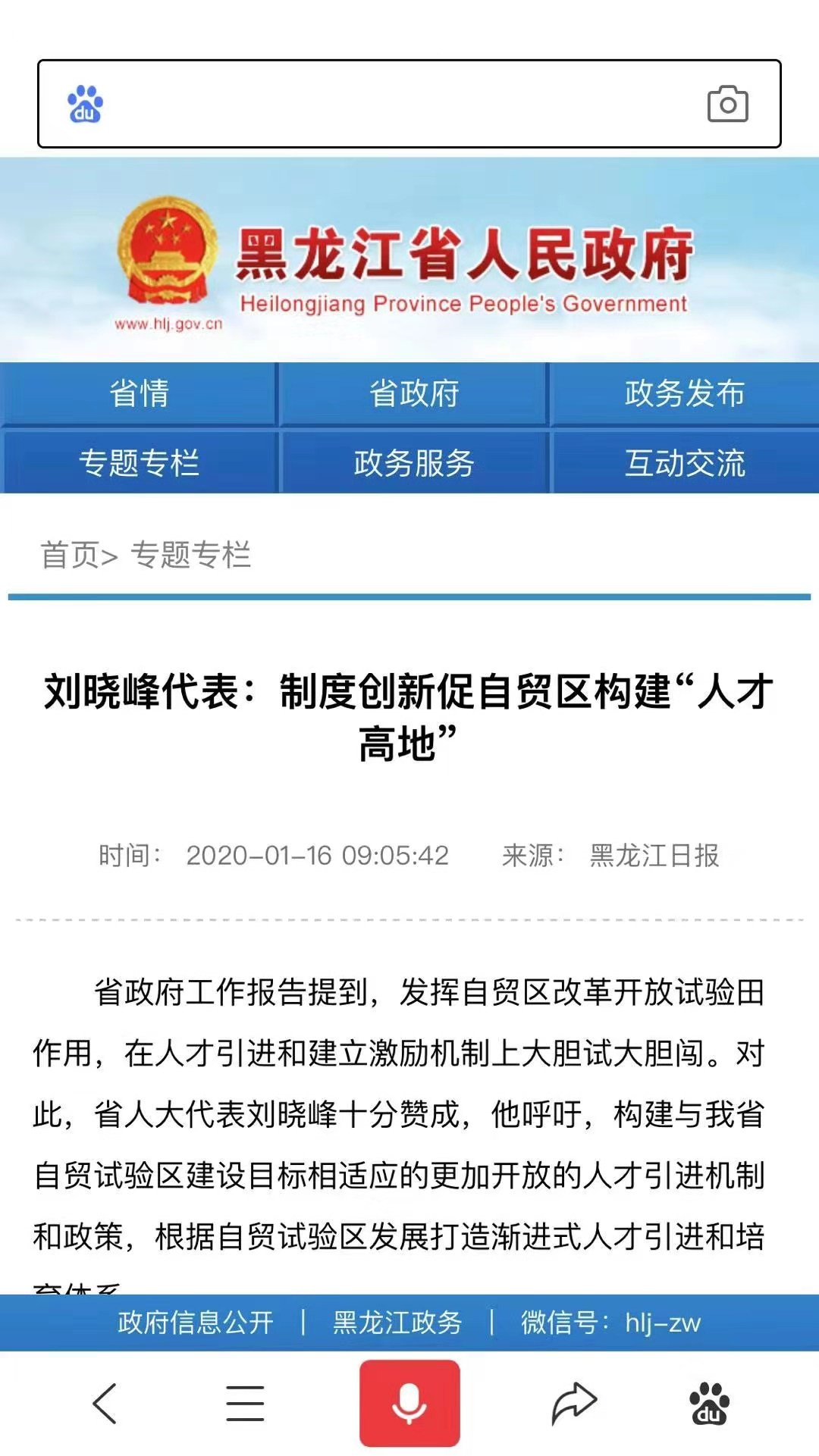Select 政务服务 in navigation
The height and width of the screenshot is (1456, 819).
(x=413, y=462)
